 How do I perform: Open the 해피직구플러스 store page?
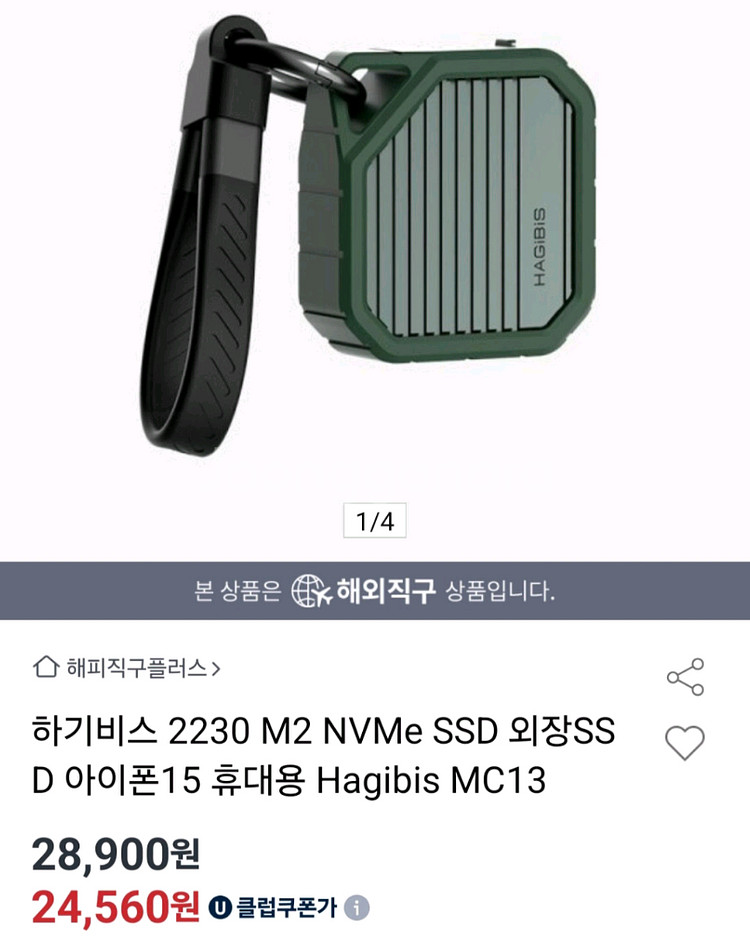click(x=128, y=667)
